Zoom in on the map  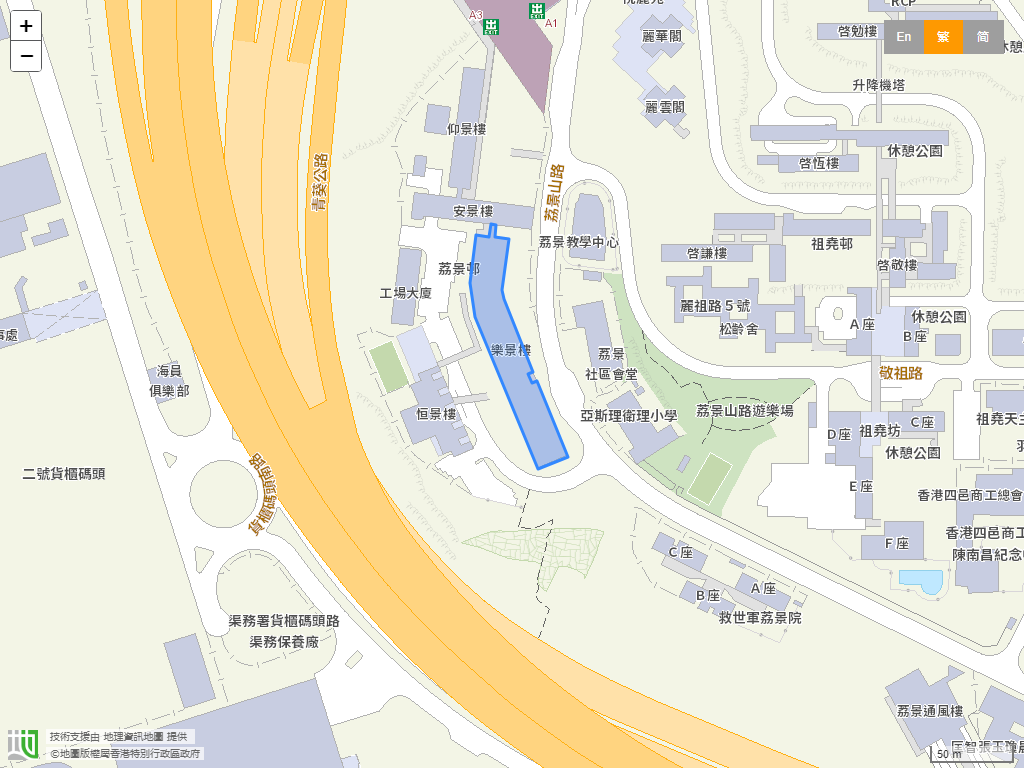tap(26, 26)
